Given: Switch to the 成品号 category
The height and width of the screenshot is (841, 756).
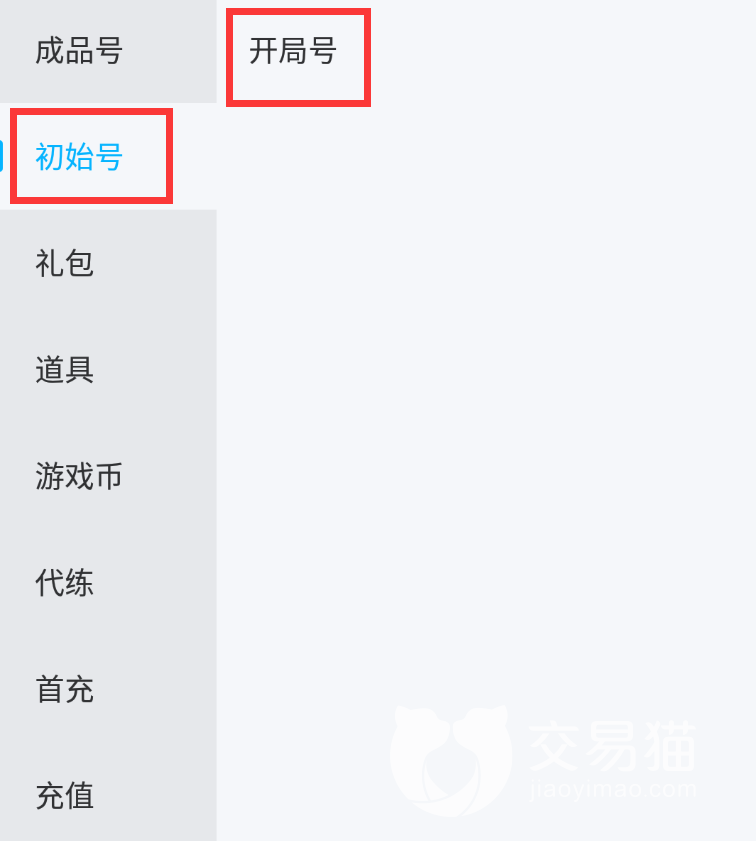Looking at the screenshot, I should click(x=79, y=51).
